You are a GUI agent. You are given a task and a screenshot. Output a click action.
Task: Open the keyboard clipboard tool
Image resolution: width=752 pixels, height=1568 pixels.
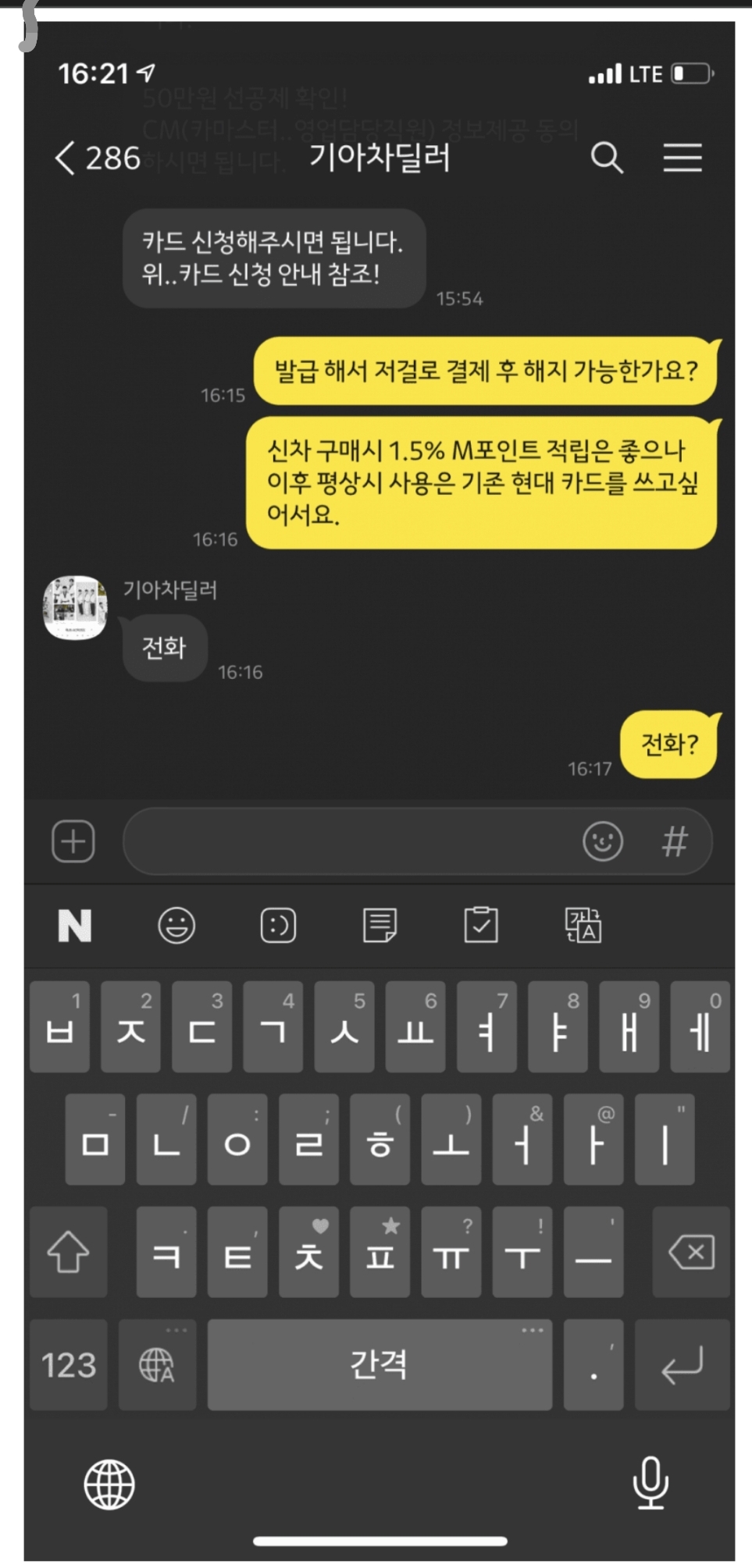481,926
